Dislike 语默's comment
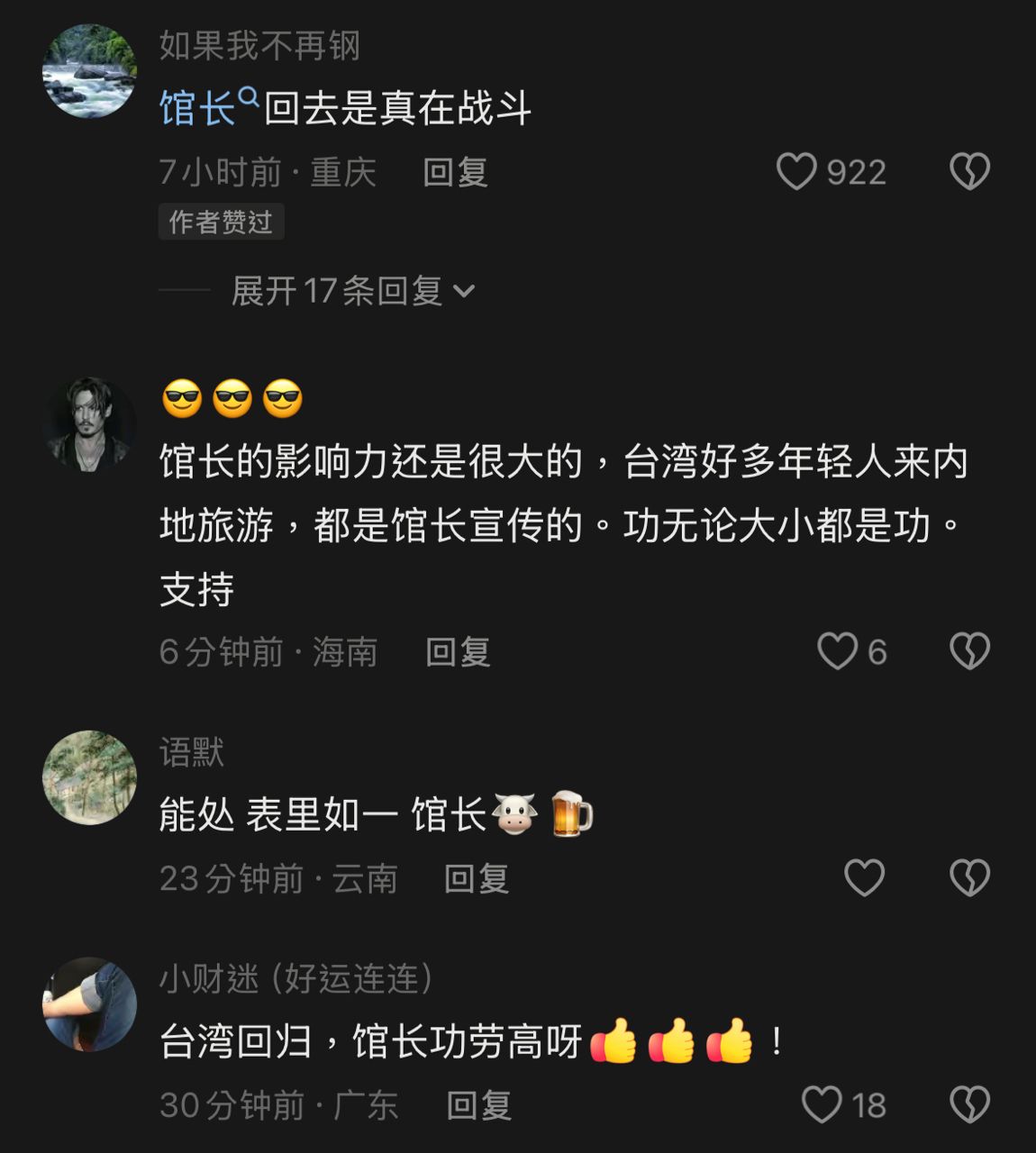This screenshot has height=1153, width=1036. coord(969,877)
